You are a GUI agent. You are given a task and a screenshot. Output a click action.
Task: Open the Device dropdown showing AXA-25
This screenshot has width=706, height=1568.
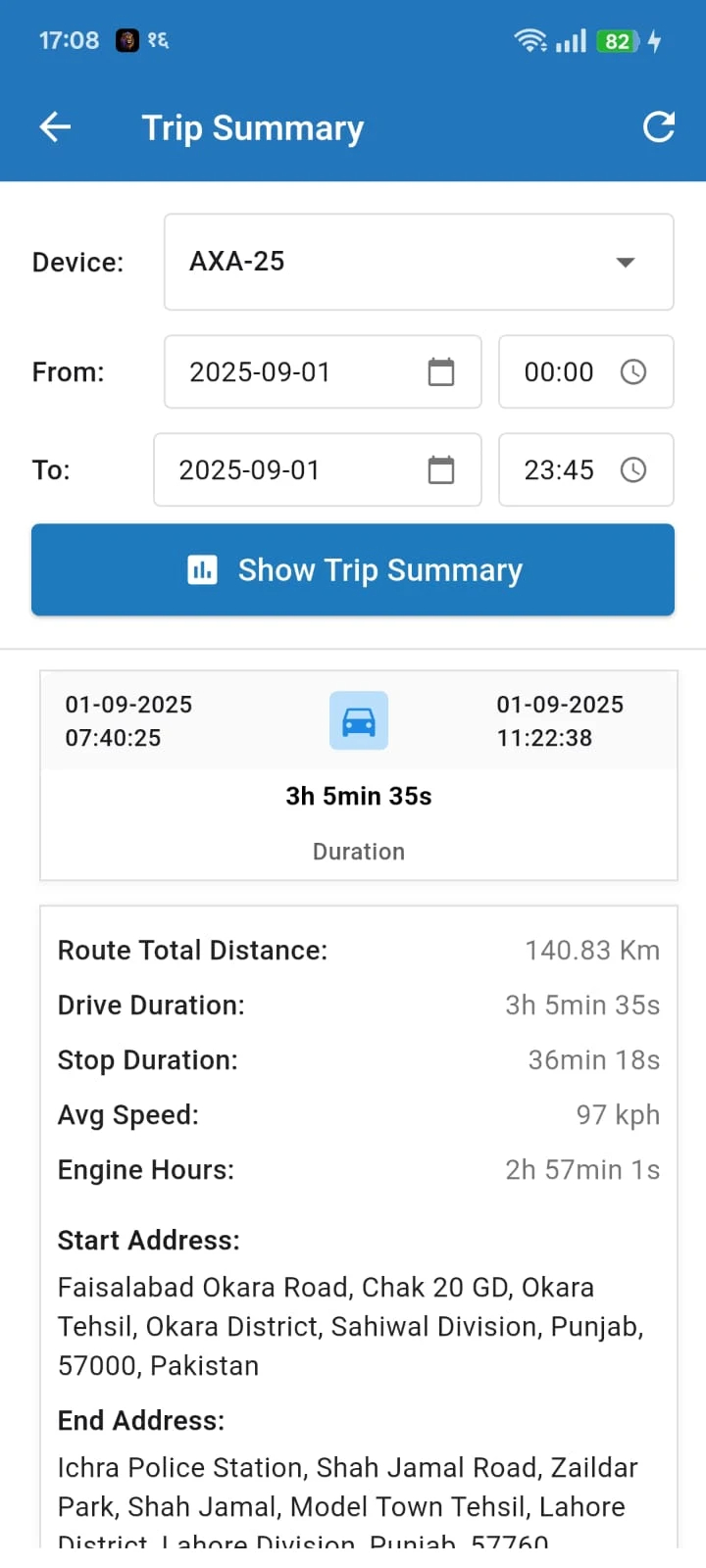[x=419, y=262]
